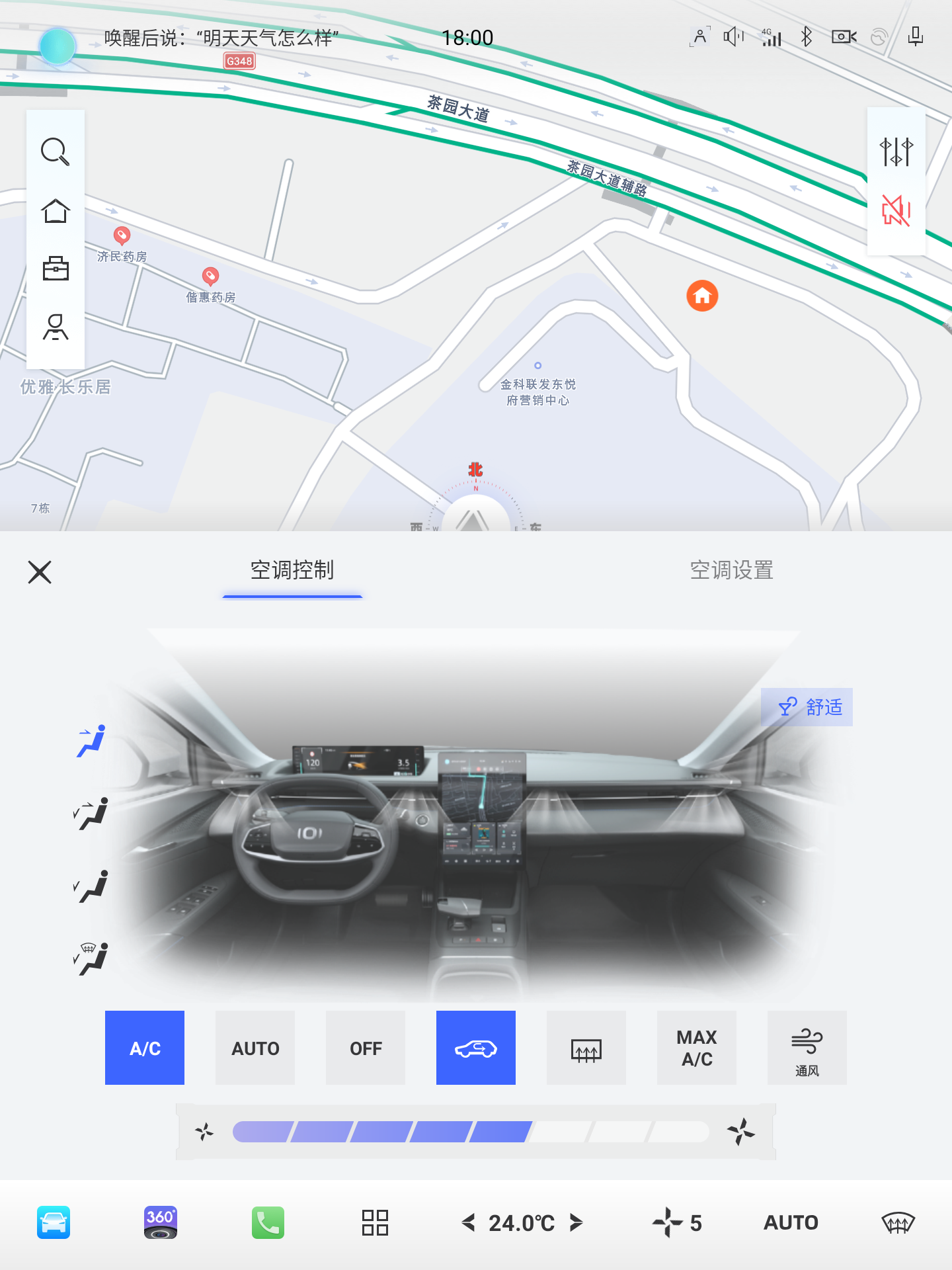Raise temperature with right arrow
Screen dimensions: 952x1270
(x=576, y=1222)
